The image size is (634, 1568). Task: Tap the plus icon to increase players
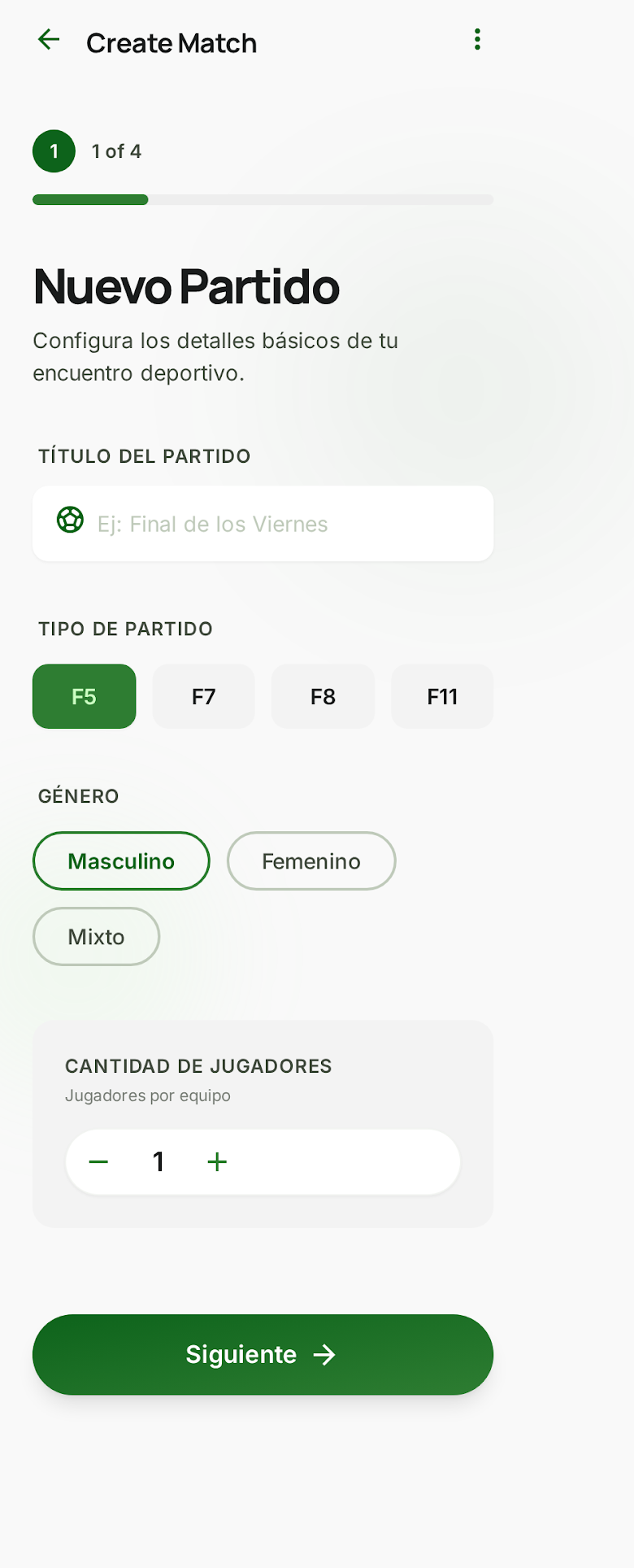pos(217,1161)
